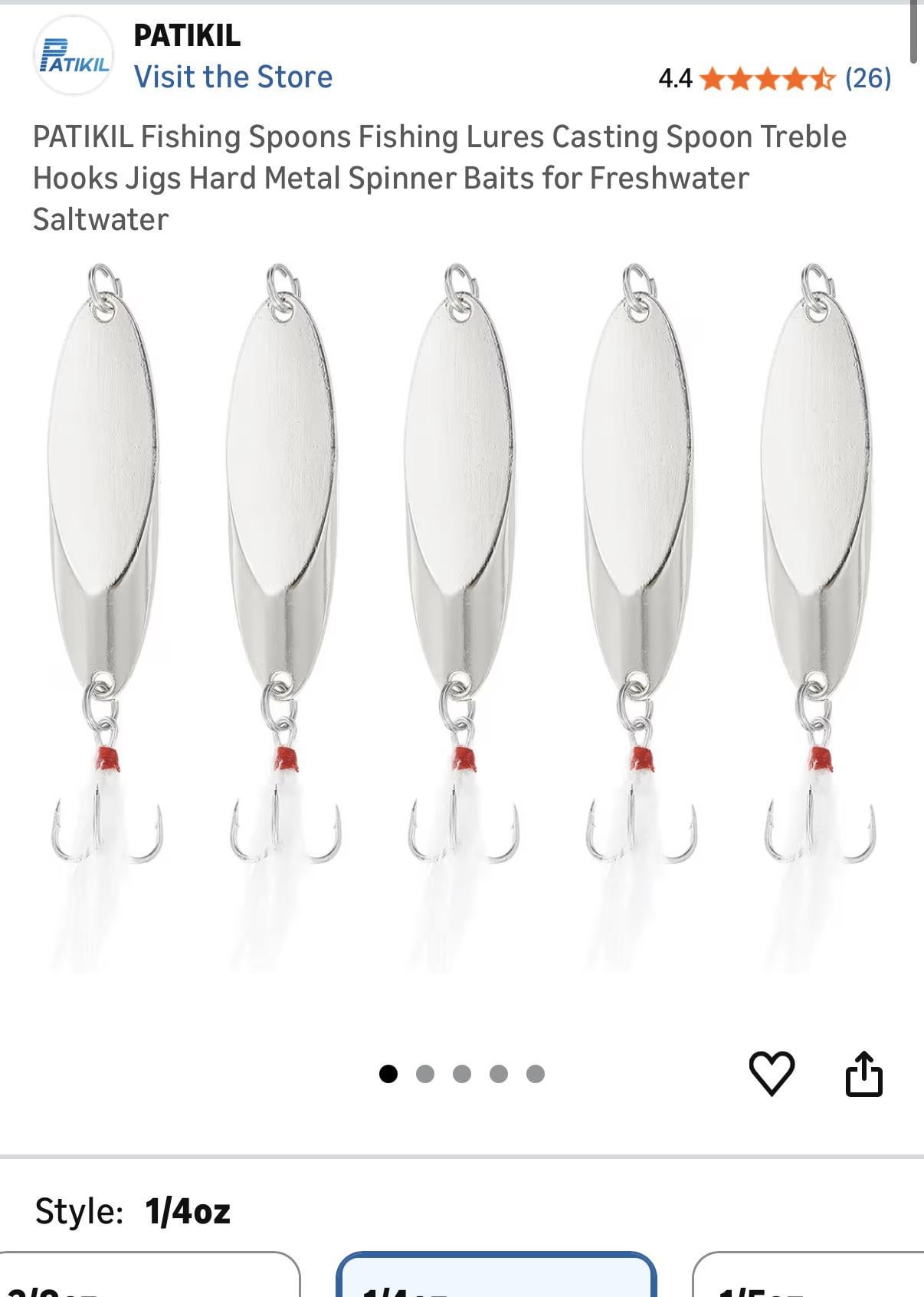Select the 1/4oz style option

click(x=496, y=1277)
